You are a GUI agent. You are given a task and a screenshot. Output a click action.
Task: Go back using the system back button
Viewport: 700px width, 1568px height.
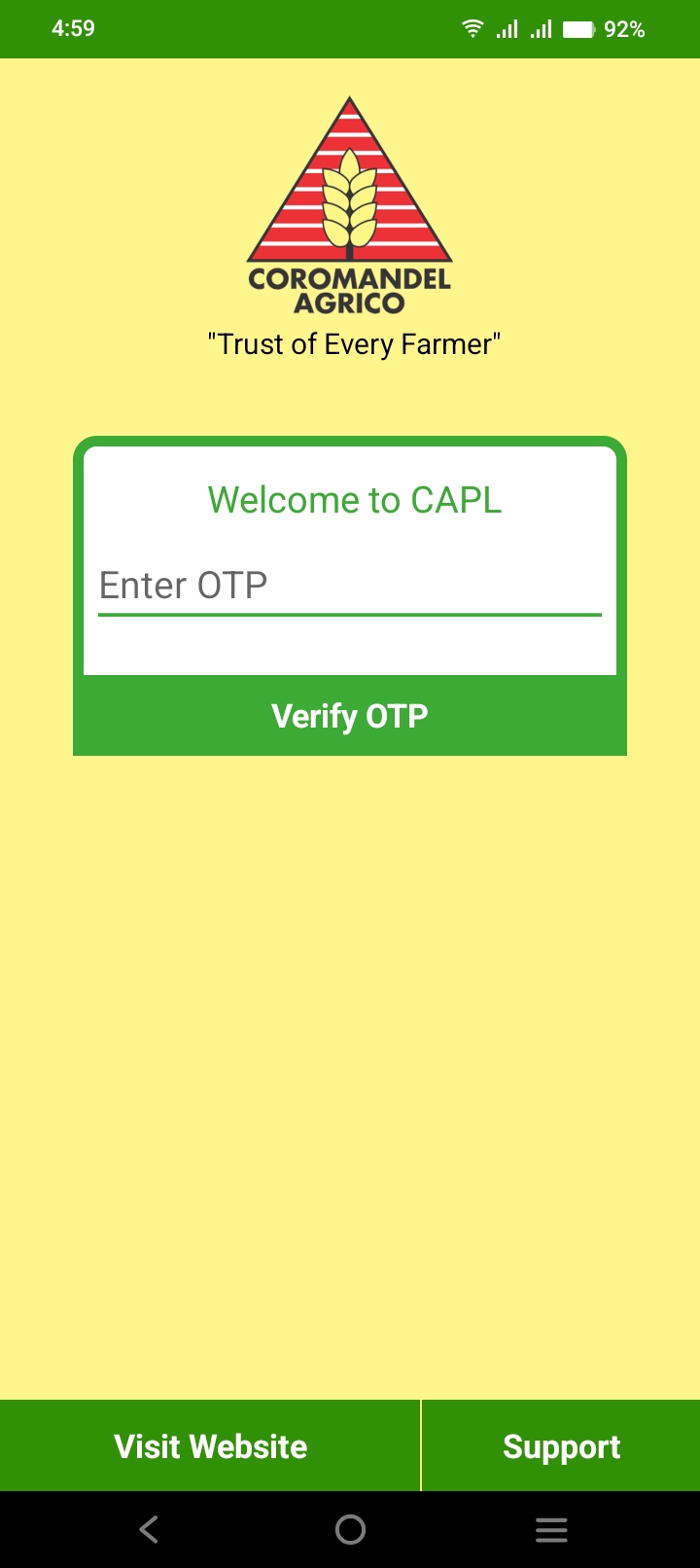(149, 1530)
